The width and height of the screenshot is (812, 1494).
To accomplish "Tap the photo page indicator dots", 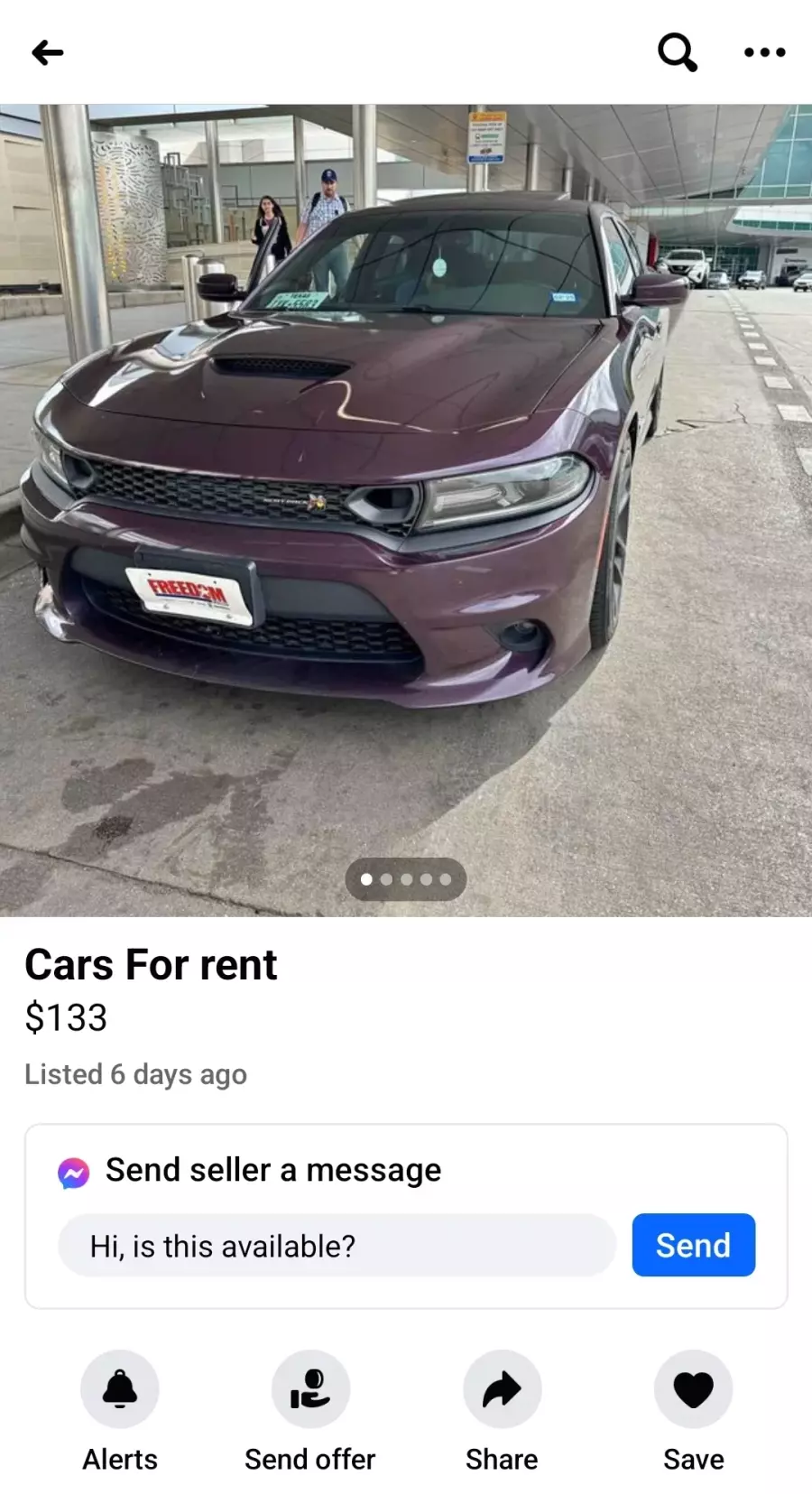I will point(406,879).
